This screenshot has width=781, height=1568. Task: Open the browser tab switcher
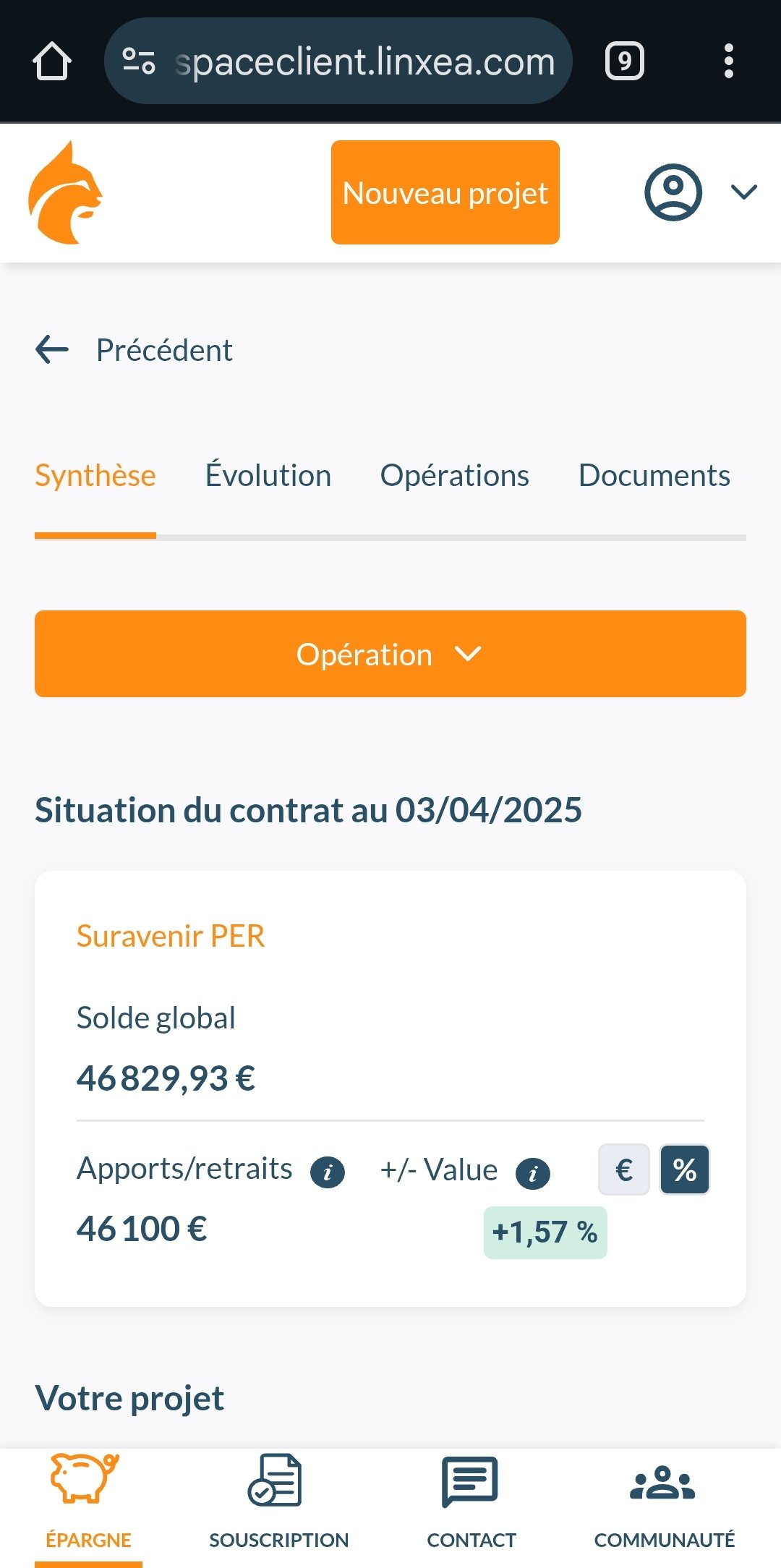625,61
